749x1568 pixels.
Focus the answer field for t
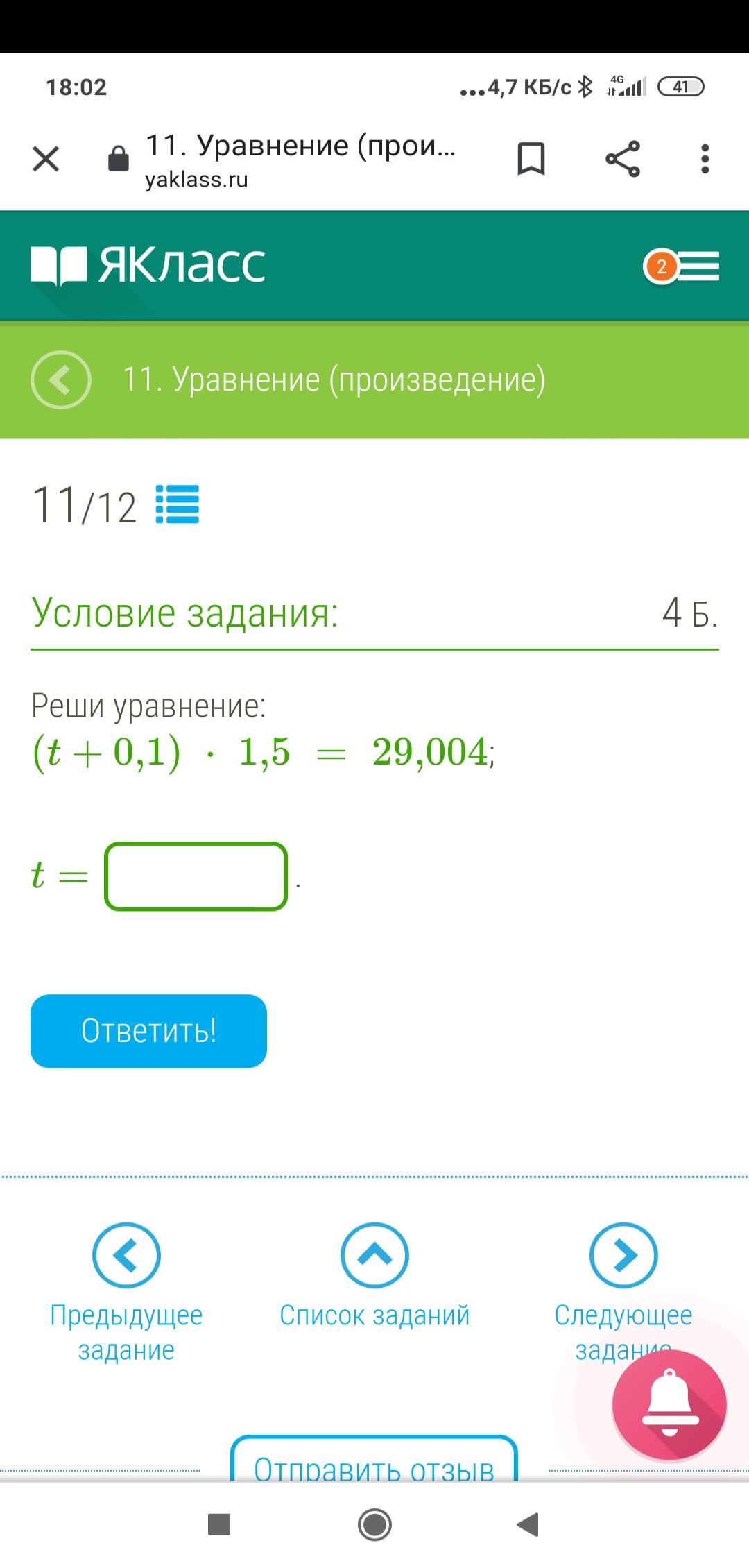click(196, 876)
